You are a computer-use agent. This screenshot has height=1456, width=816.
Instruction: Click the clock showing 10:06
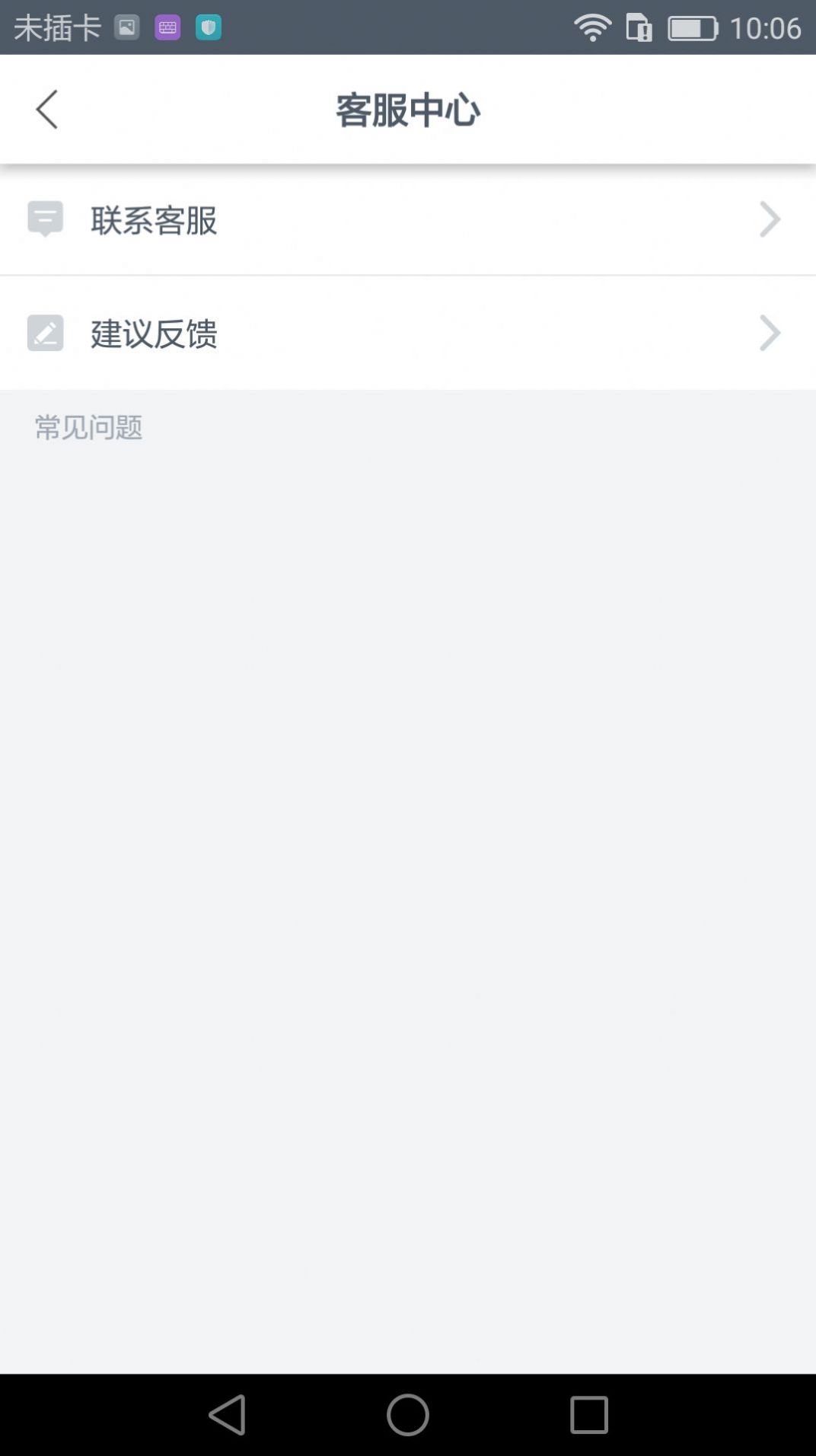770,27
